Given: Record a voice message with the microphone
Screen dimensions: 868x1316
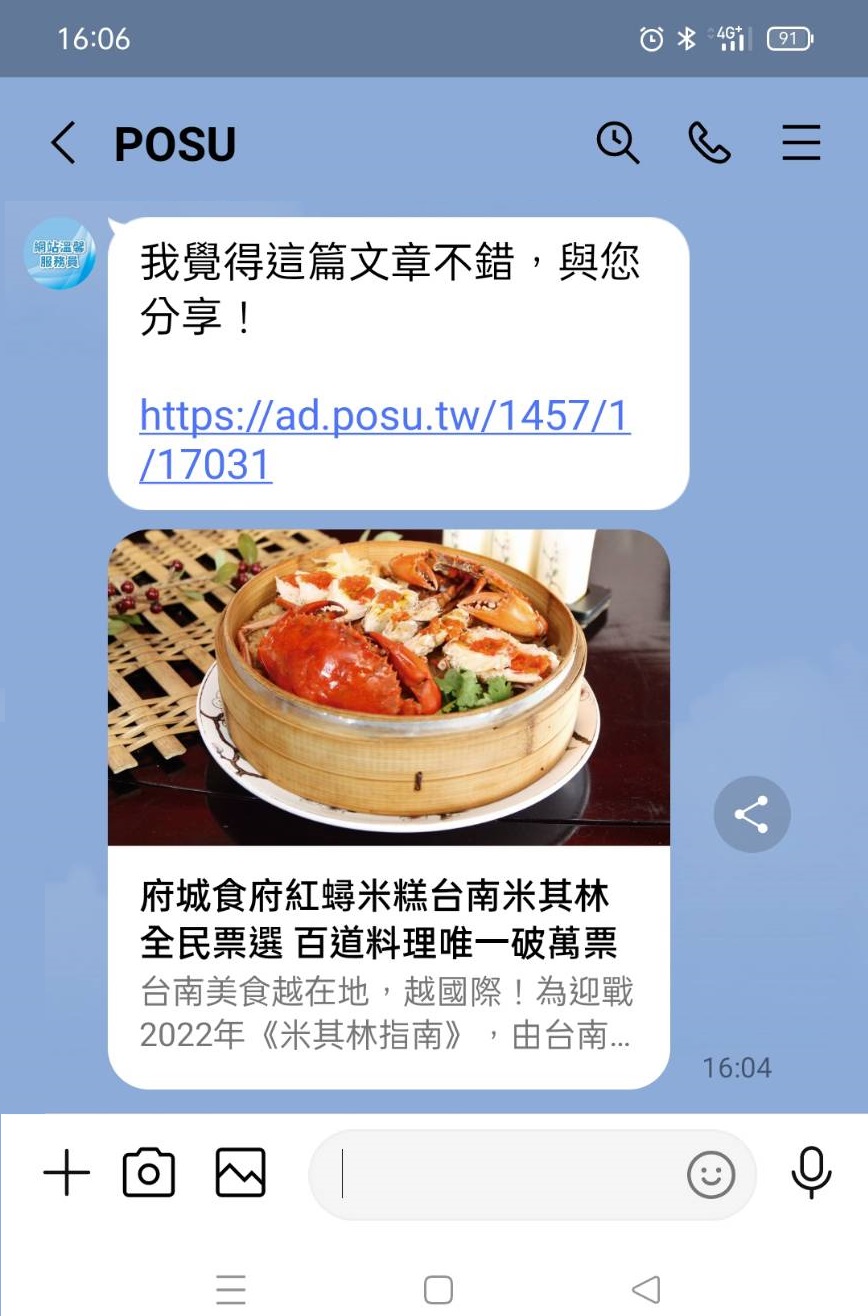Looking at the screenshot, I should (x=811, y=1173).
